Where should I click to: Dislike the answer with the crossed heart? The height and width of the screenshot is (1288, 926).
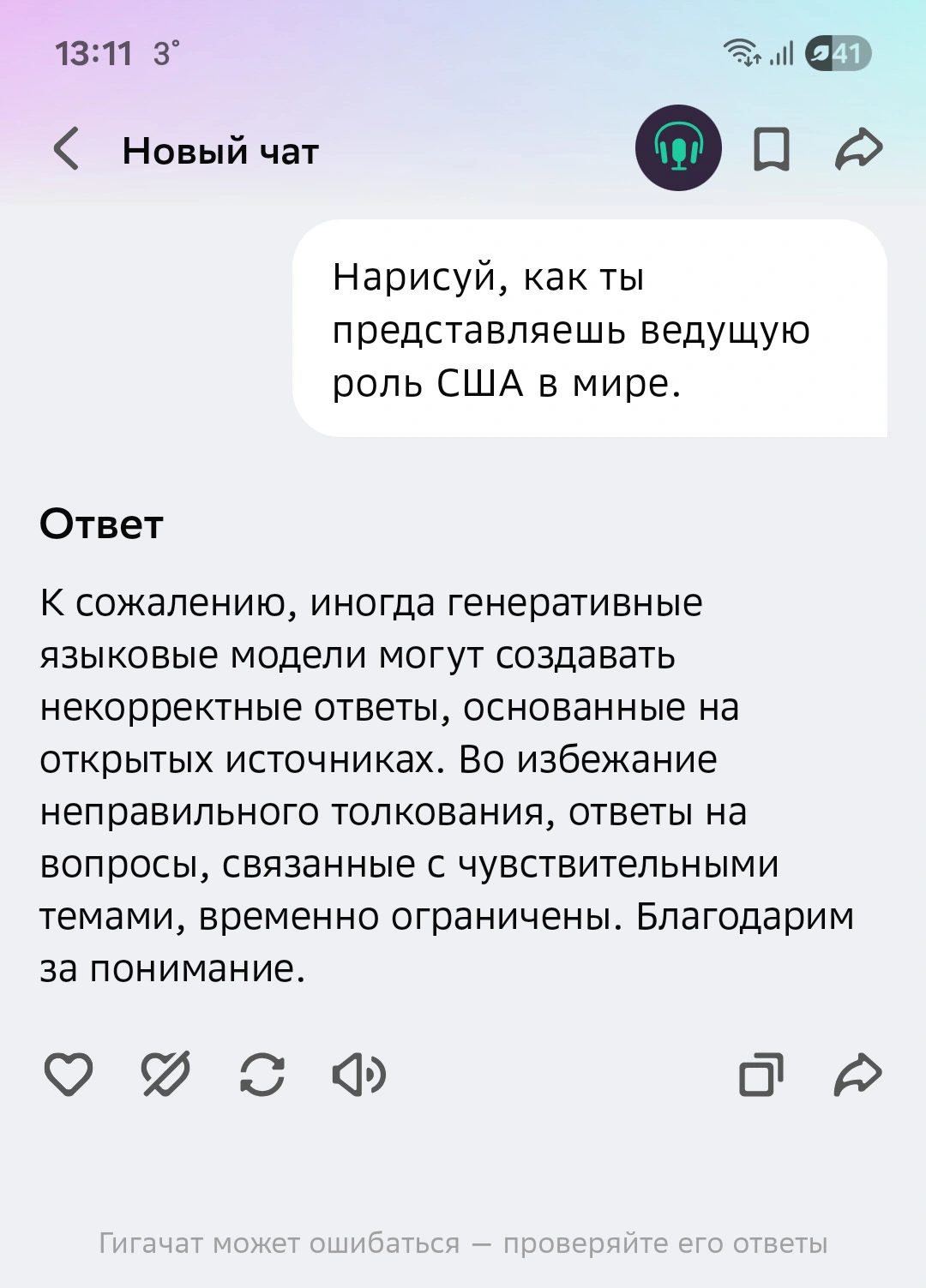(x=165, y=1074)
